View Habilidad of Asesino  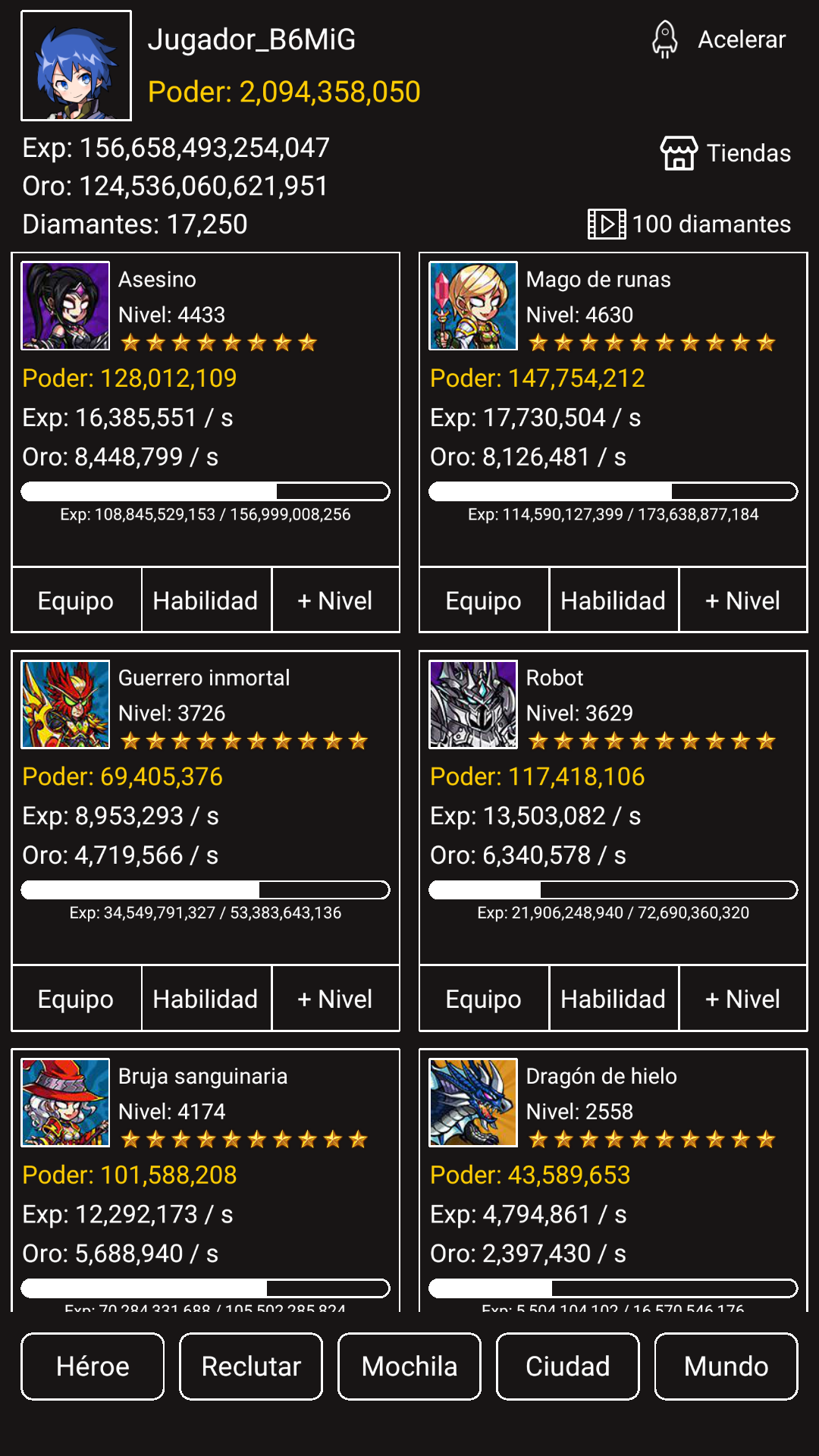click(206, 601)
